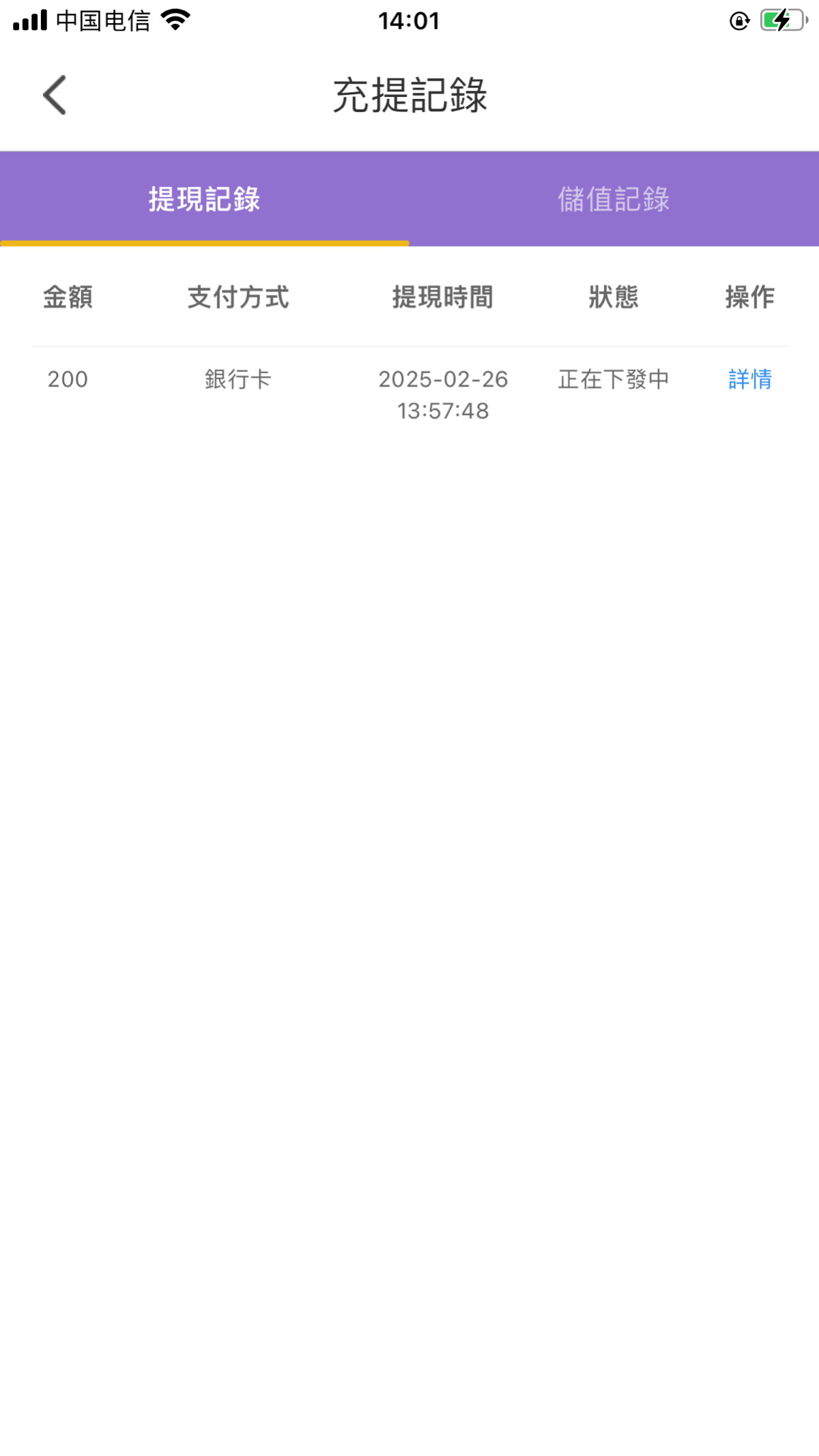
Task: Select the 提現記錄 tab
Action: click(204, 199)
